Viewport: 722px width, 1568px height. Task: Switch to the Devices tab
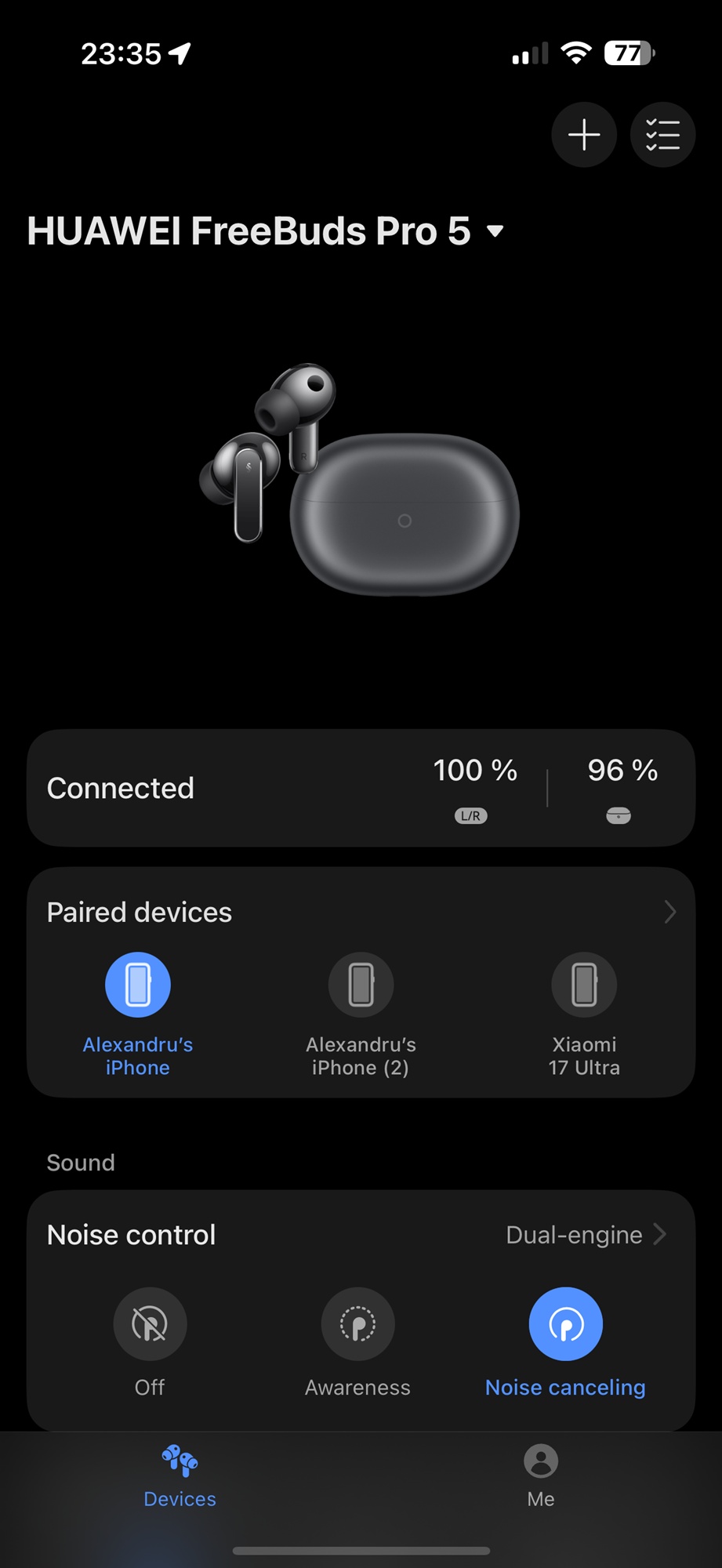coord(180,1475)
